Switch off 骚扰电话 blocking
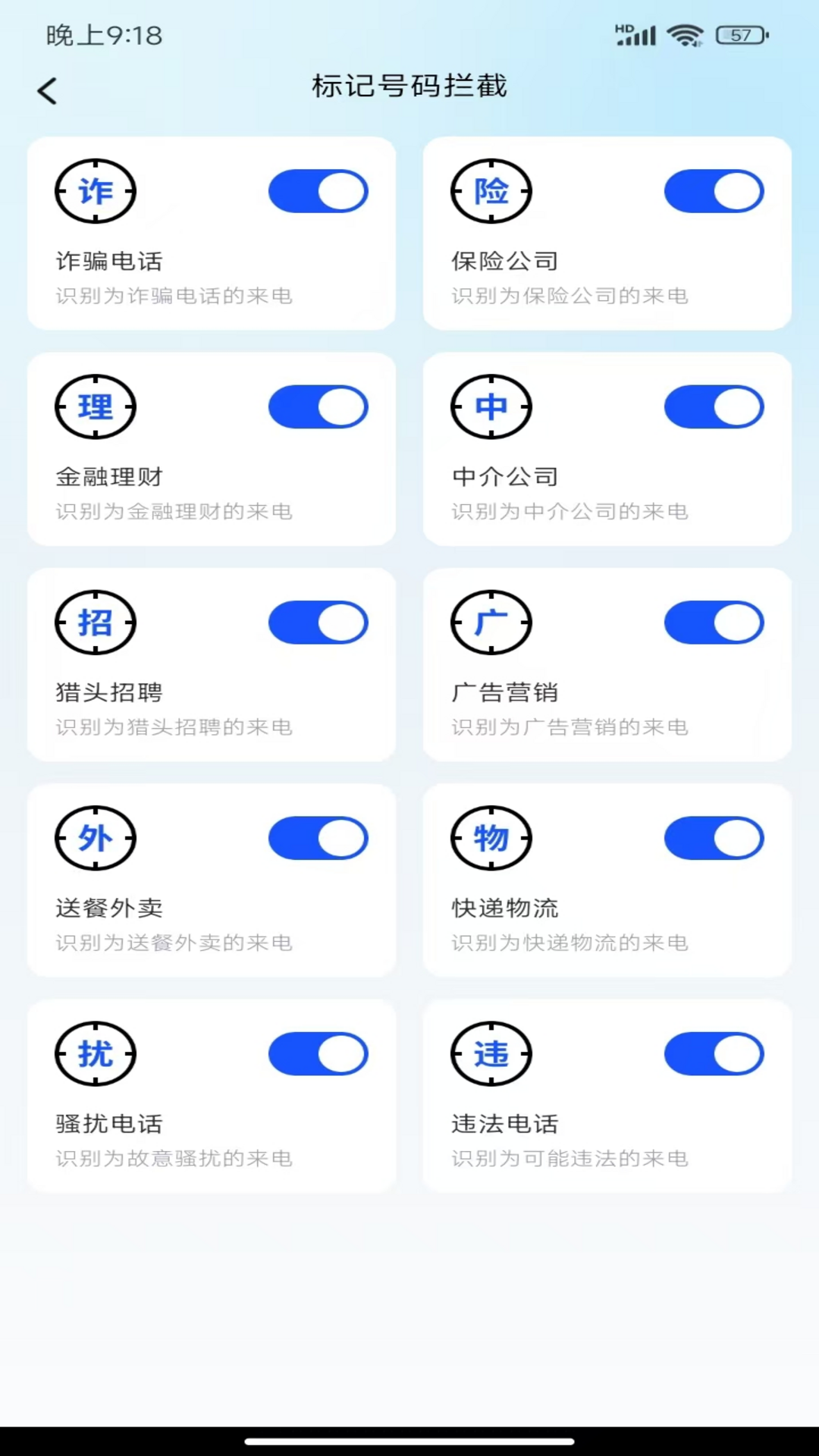This screenshot has height=1456, width=819. (318, 1054)
